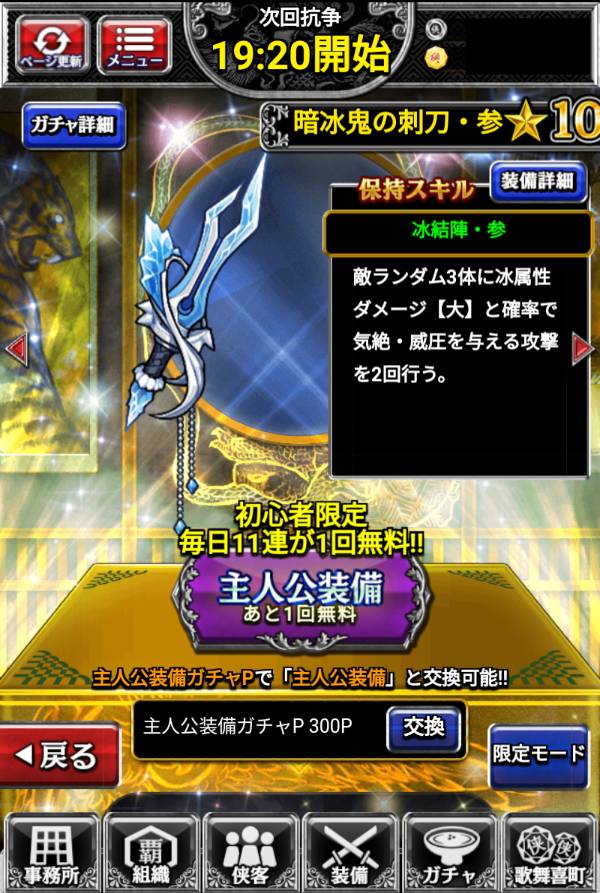Image resolution: width=600 pixels, height=893 pixels.
Task: View 装備詳細 equipment details
Action: point(537,180)
